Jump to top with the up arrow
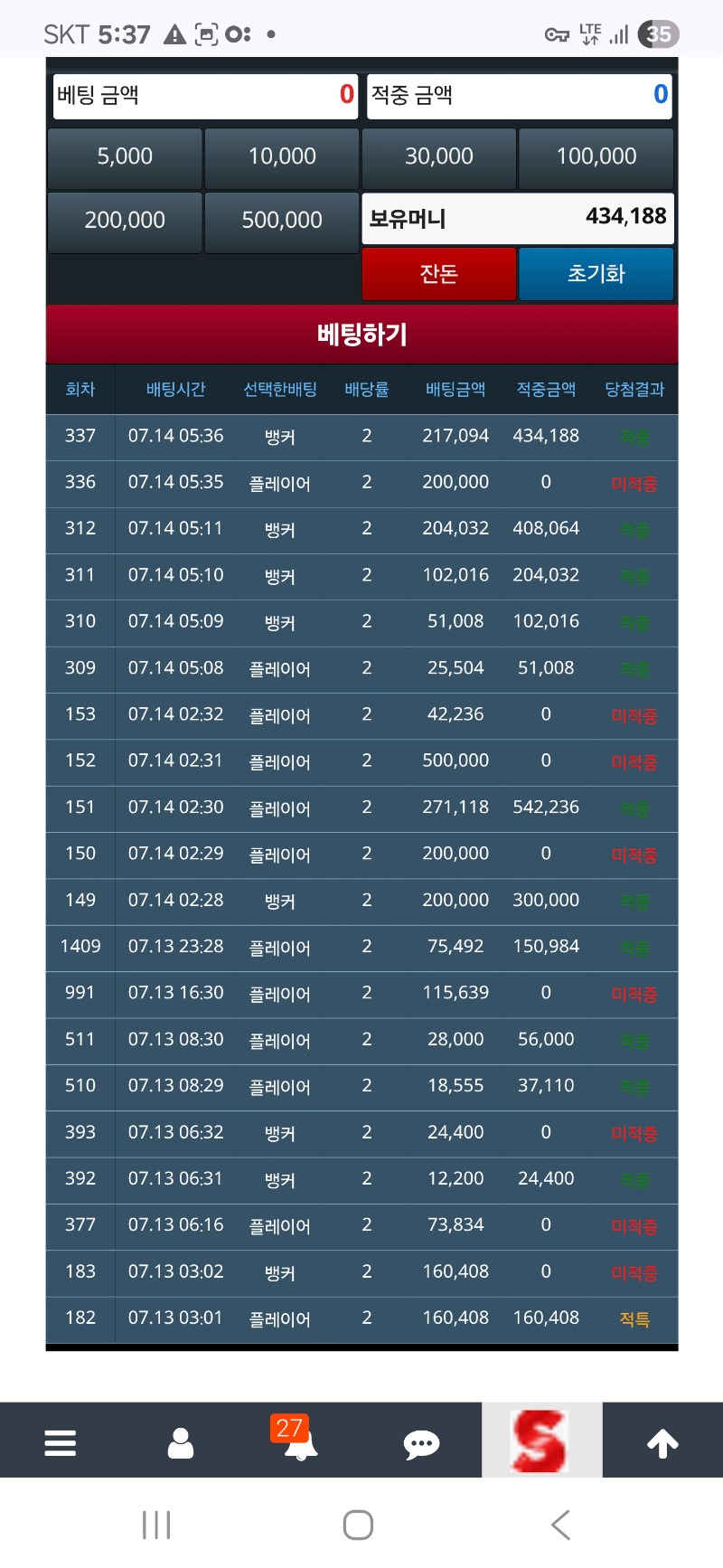Image resolution: width=723 pixels, height=1568 pixels. coord(662,1443)
